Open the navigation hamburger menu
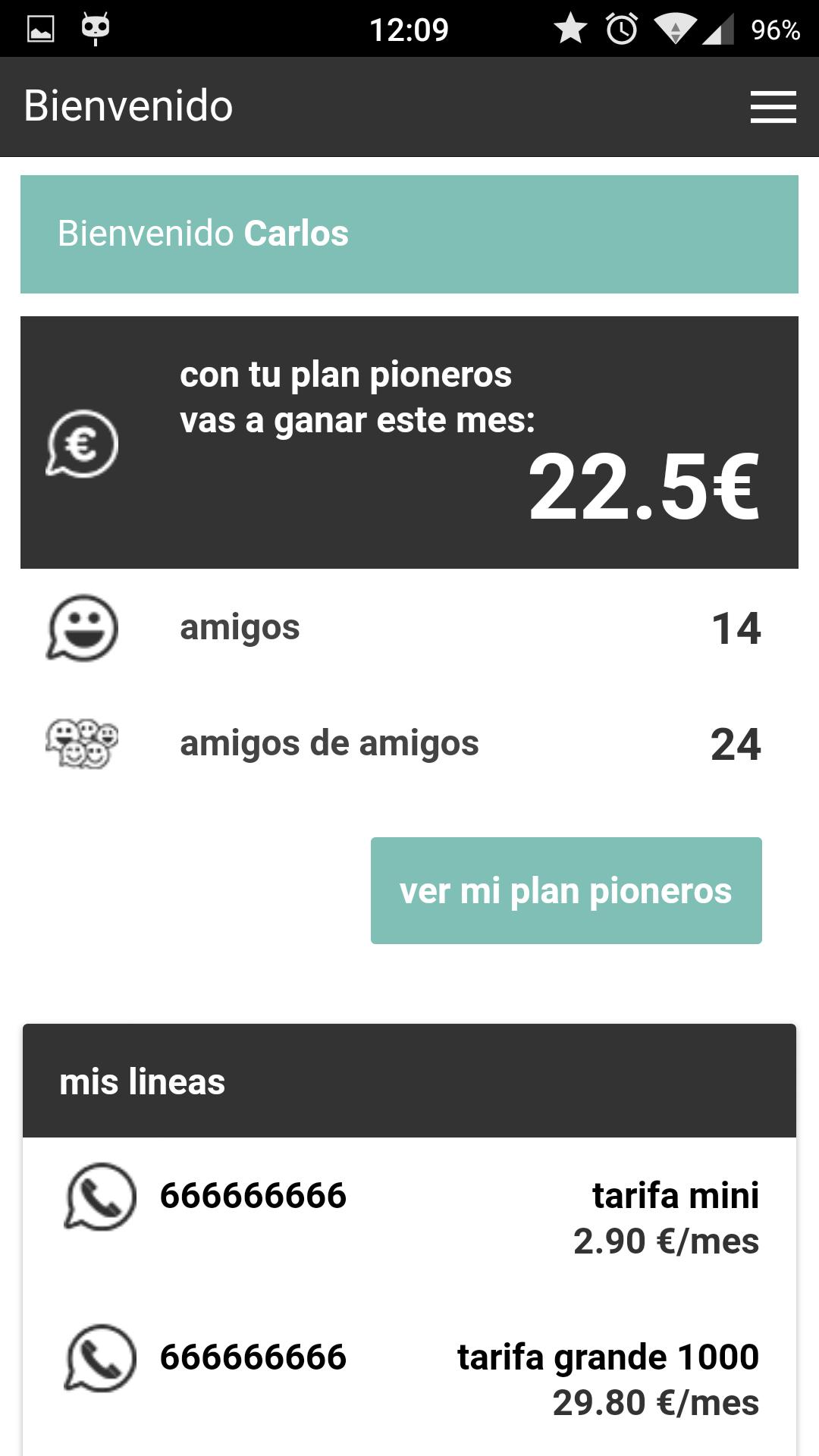 tap(771, 107)
